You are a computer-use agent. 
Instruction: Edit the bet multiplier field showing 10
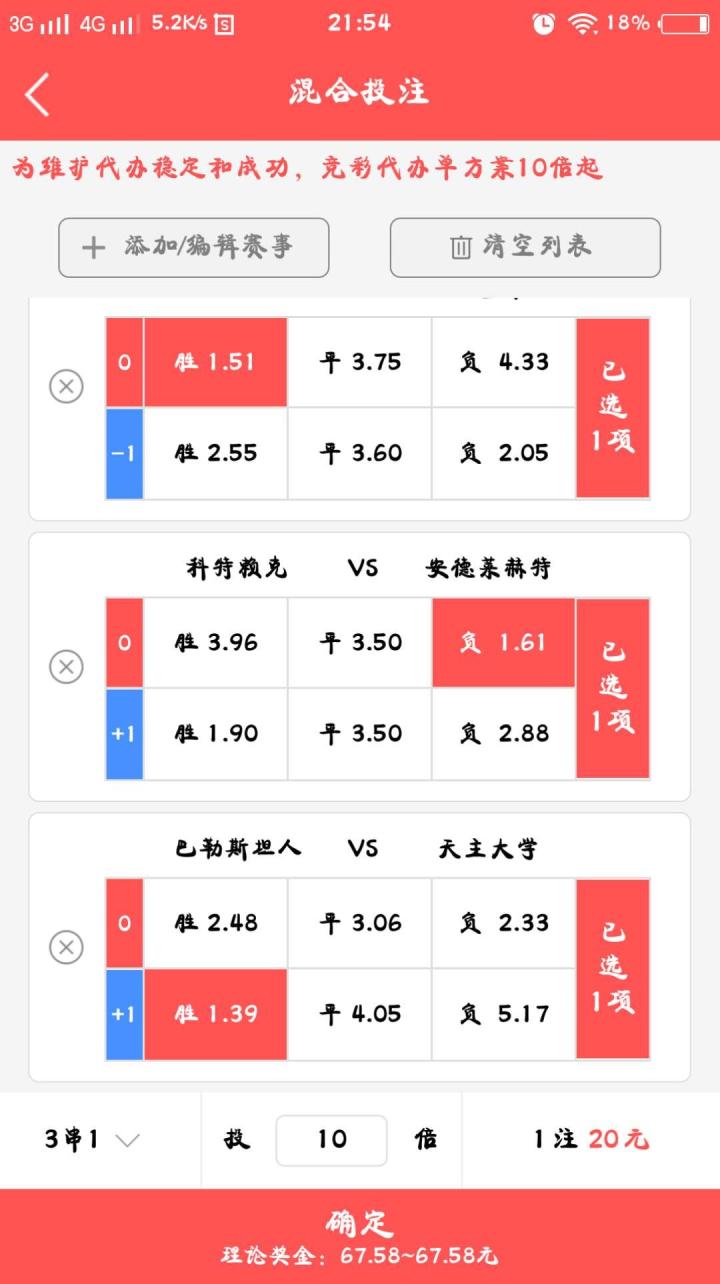331,1139
